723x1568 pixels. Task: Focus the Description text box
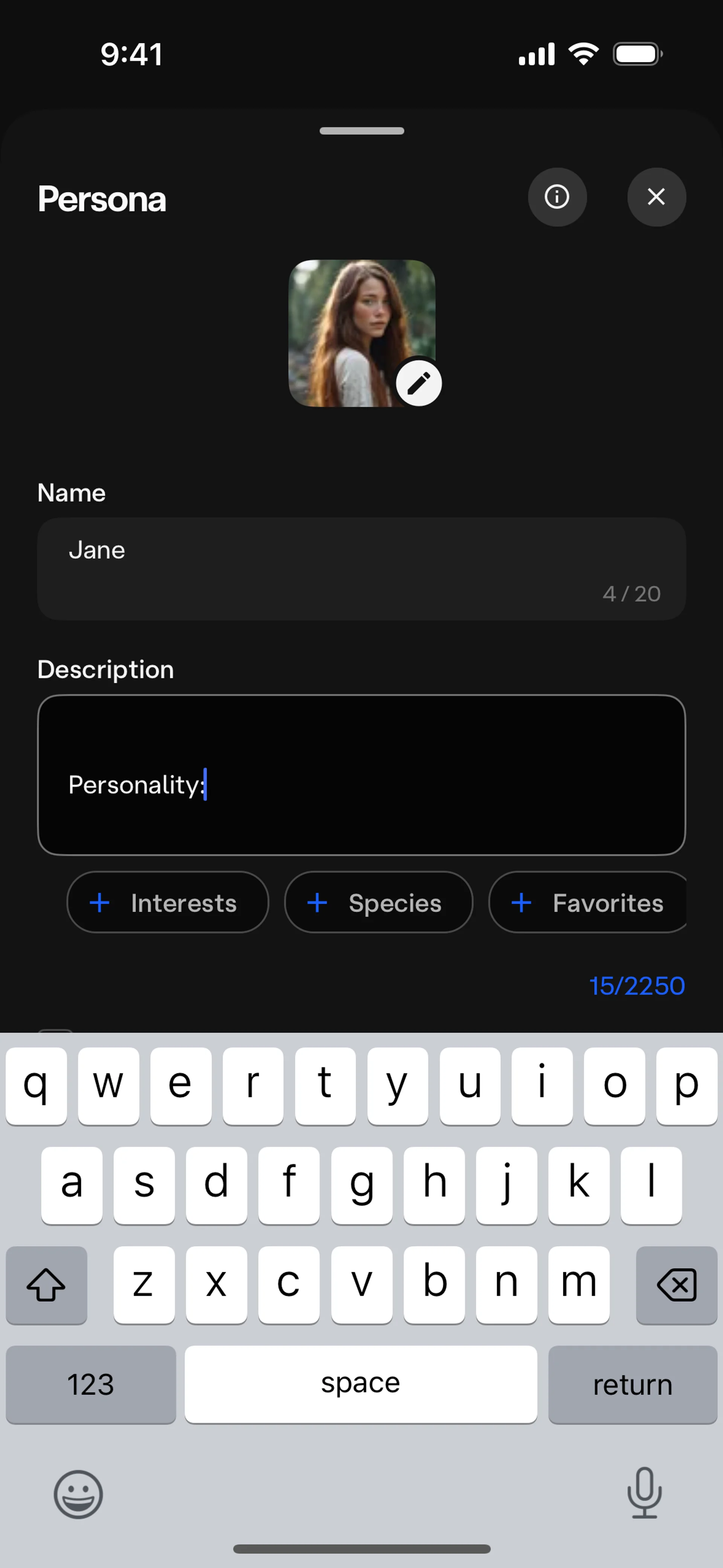[x=361, y=774]
